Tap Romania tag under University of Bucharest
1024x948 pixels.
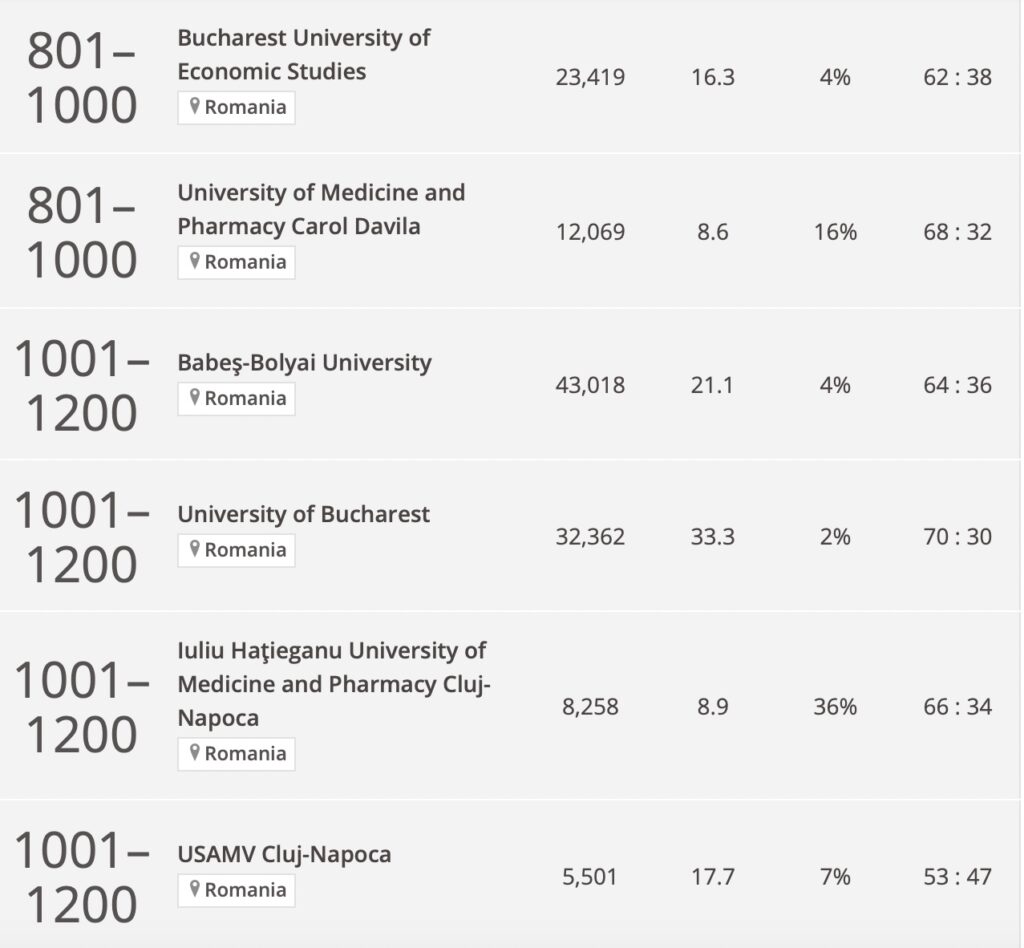point(236,550)
